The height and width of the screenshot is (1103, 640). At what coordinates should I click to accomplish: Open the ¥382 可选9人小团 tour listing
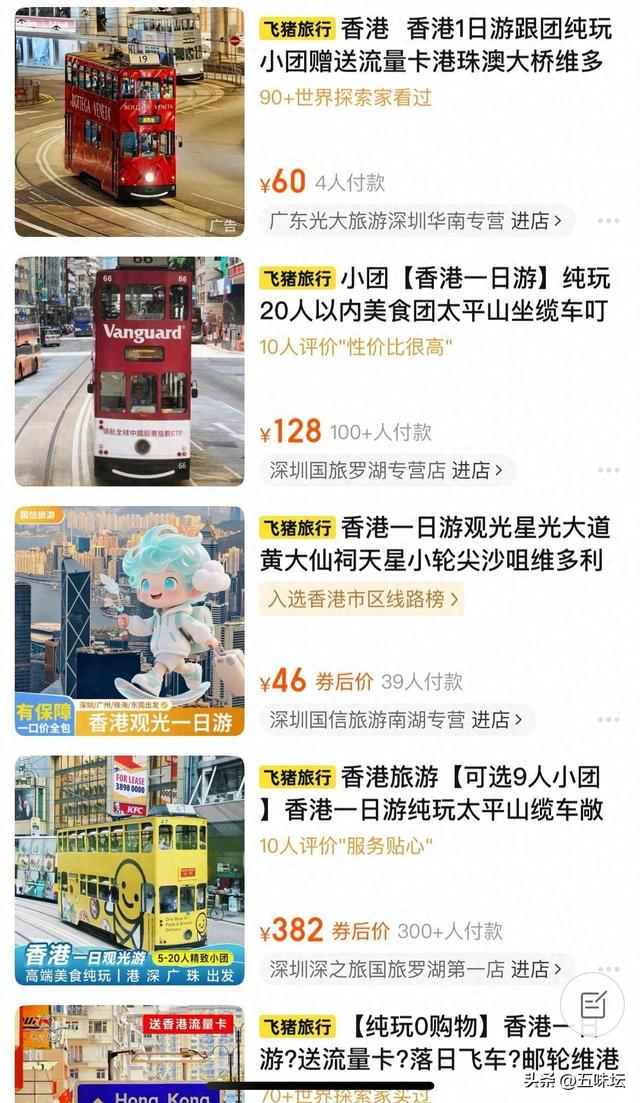tap(430, 793)
